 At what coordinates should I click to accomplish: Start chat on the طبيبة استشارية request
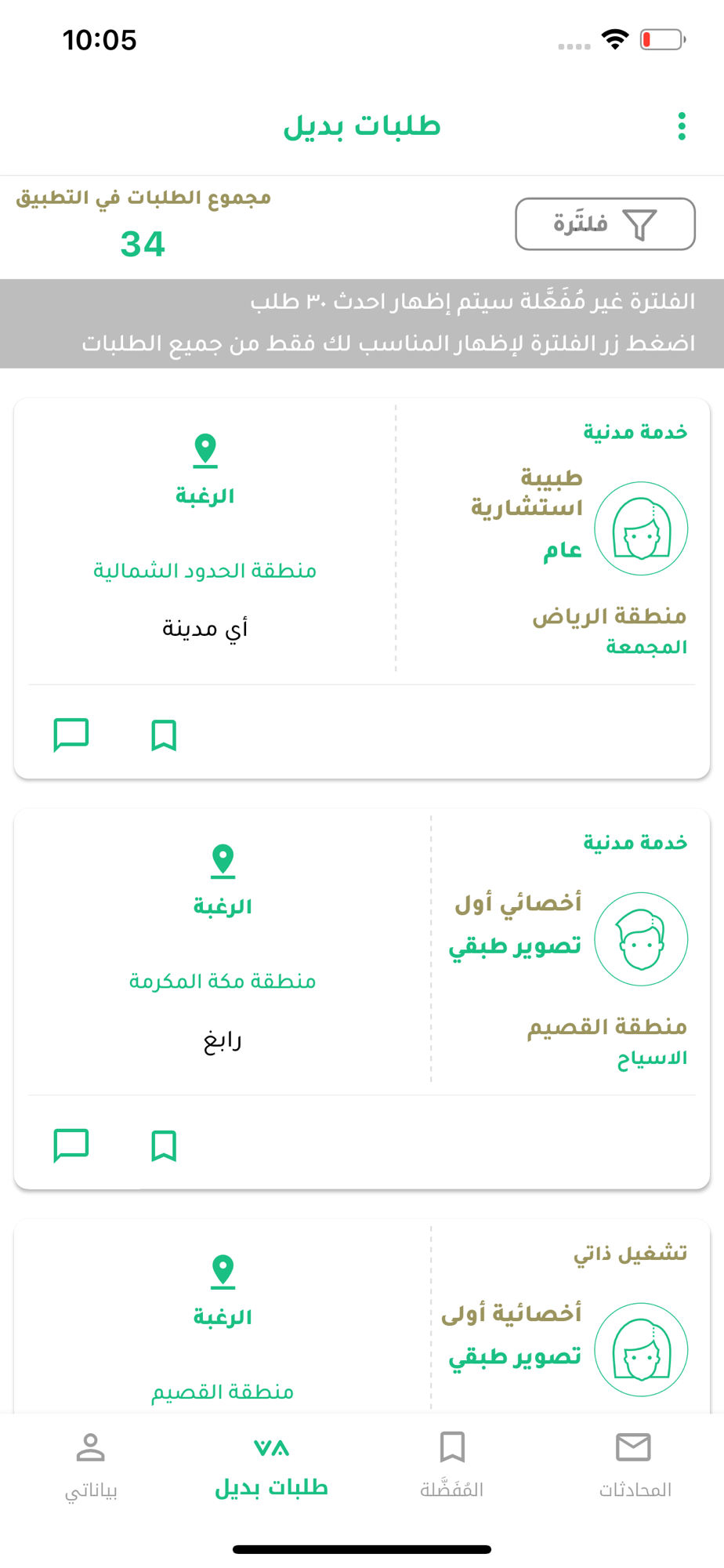point(71,735)
